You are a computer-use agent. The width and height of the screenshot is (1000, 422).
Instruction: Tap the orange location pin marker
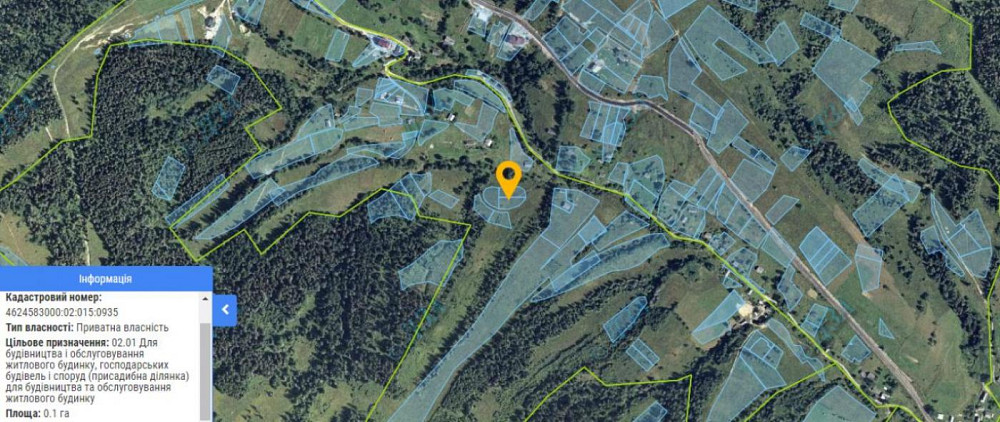point(509,178)
